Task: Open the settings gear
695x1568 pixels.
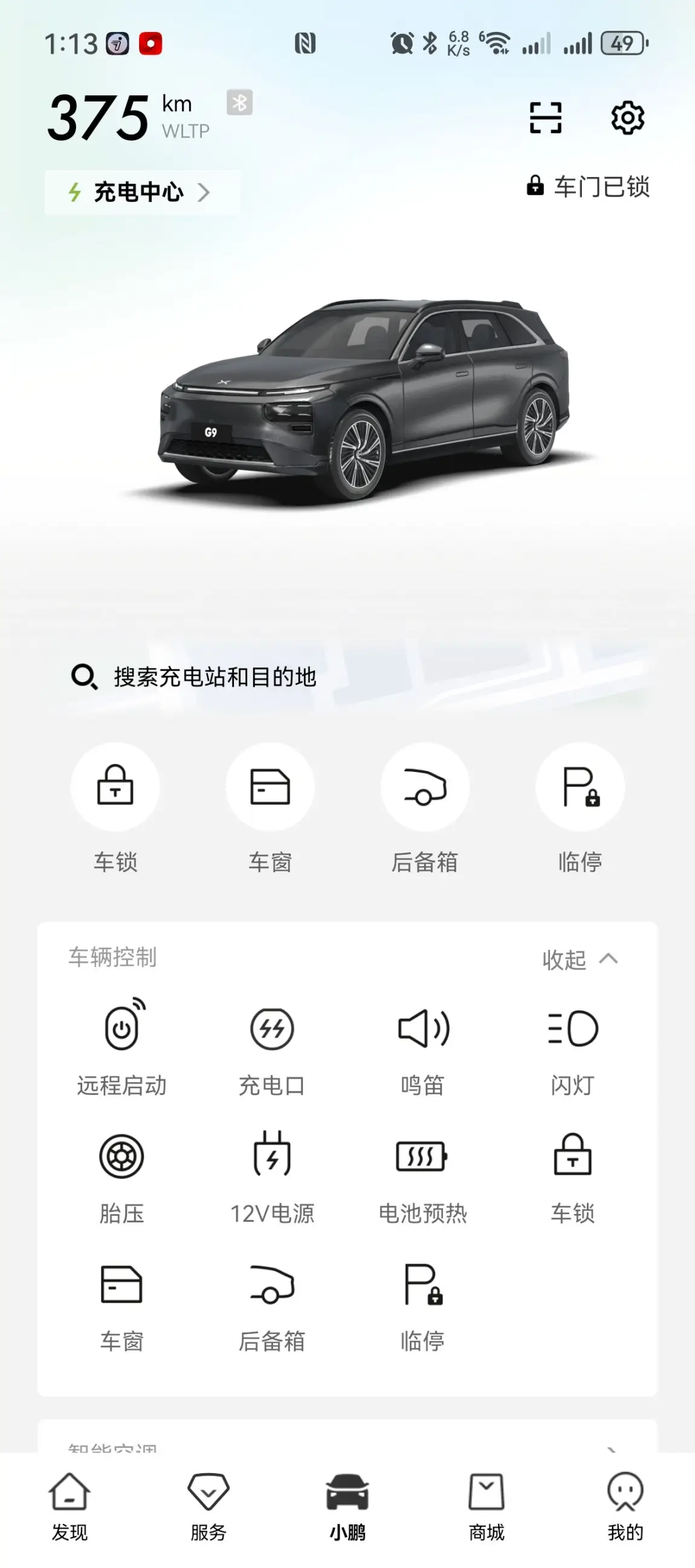Action: tap(627, 117)
